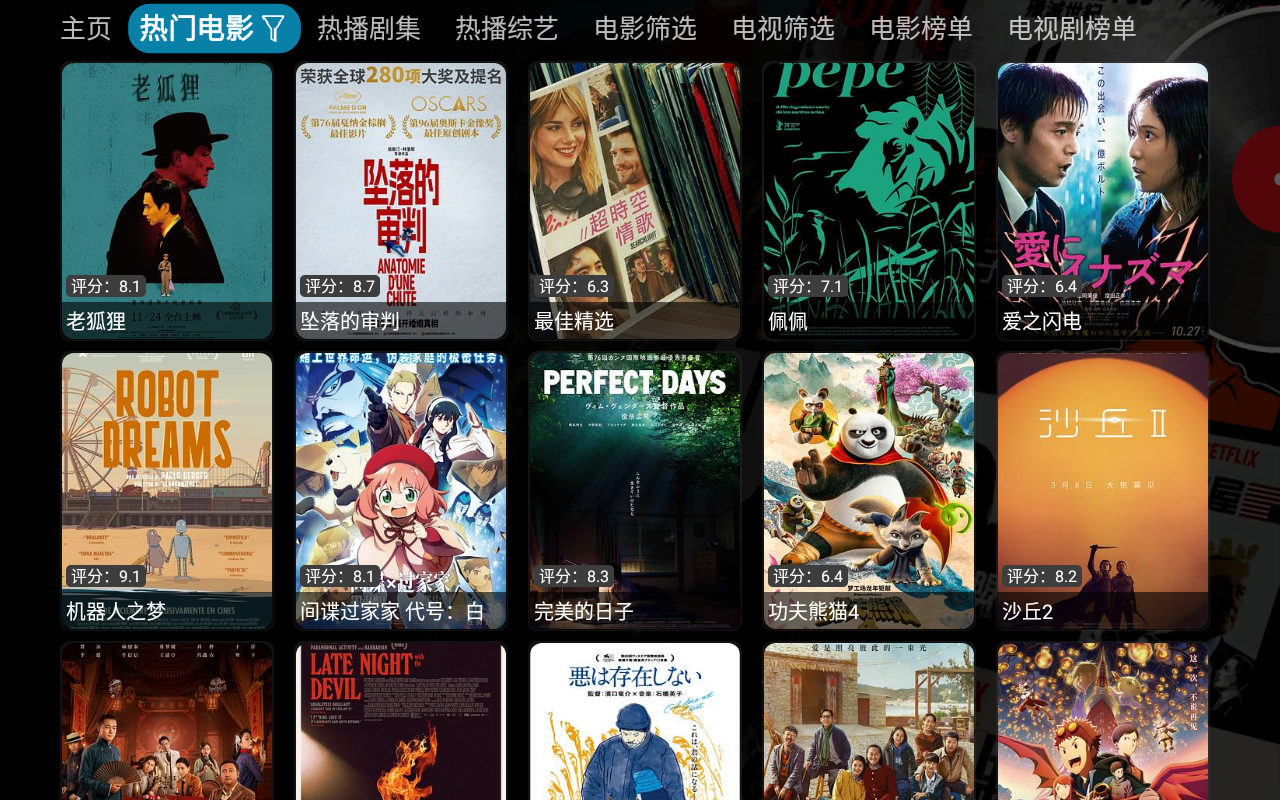
Task: View details for 爱之闪电
Action: point(1103,200)
